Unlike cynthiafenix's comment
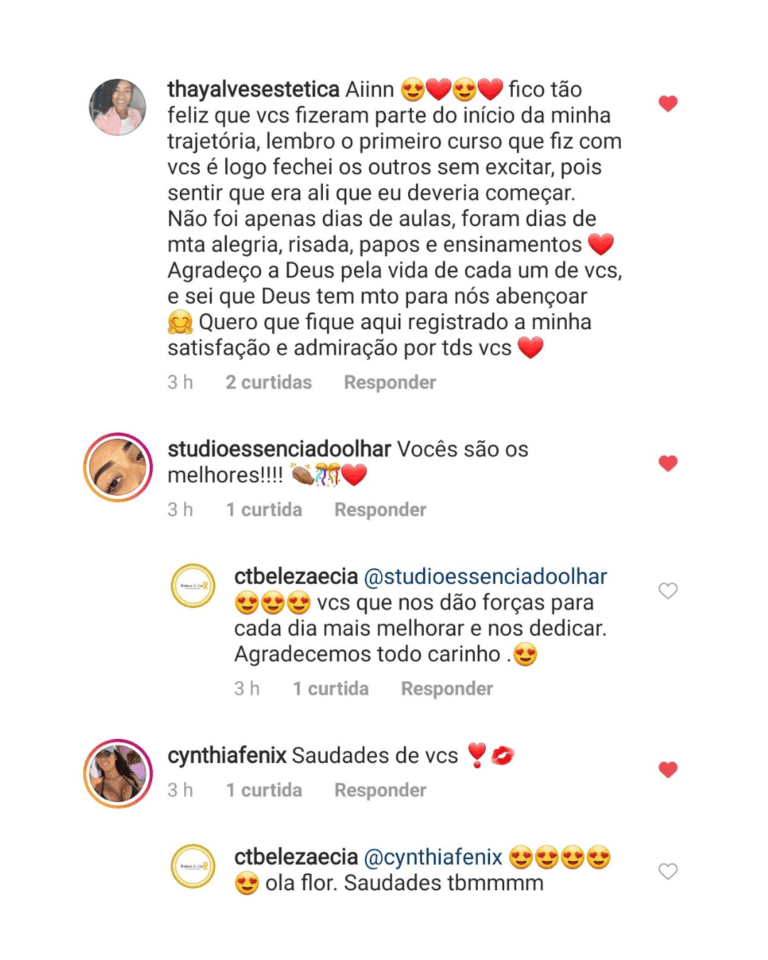The width and height of the screenshot is (768, 960). click(668, 769)
